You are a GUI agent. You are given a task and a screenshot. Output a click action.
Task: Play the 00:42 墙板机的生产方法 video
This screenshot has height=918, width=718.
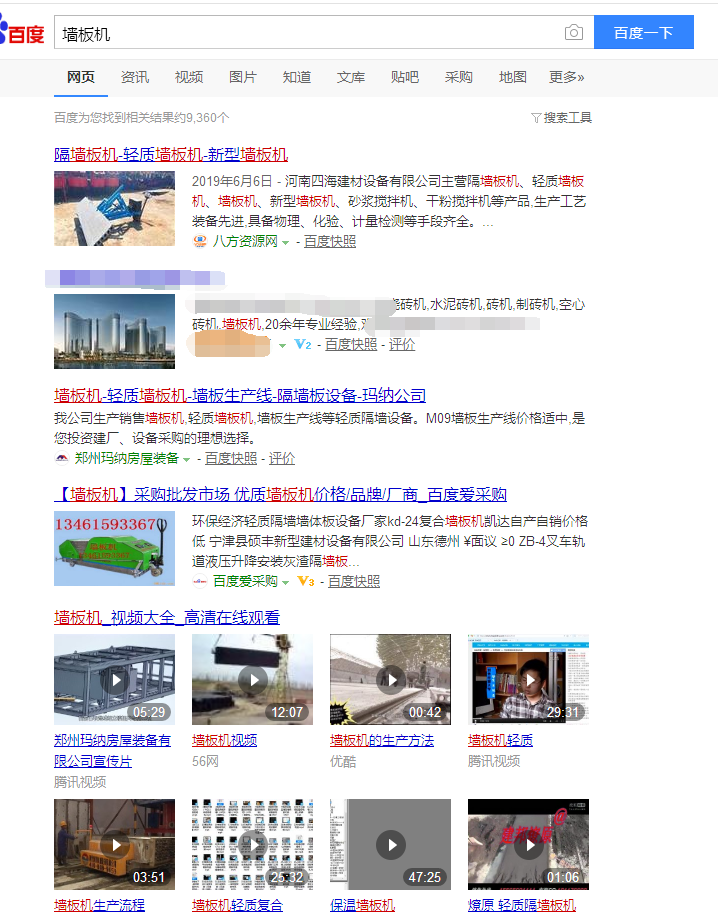[x=390, y=679]
